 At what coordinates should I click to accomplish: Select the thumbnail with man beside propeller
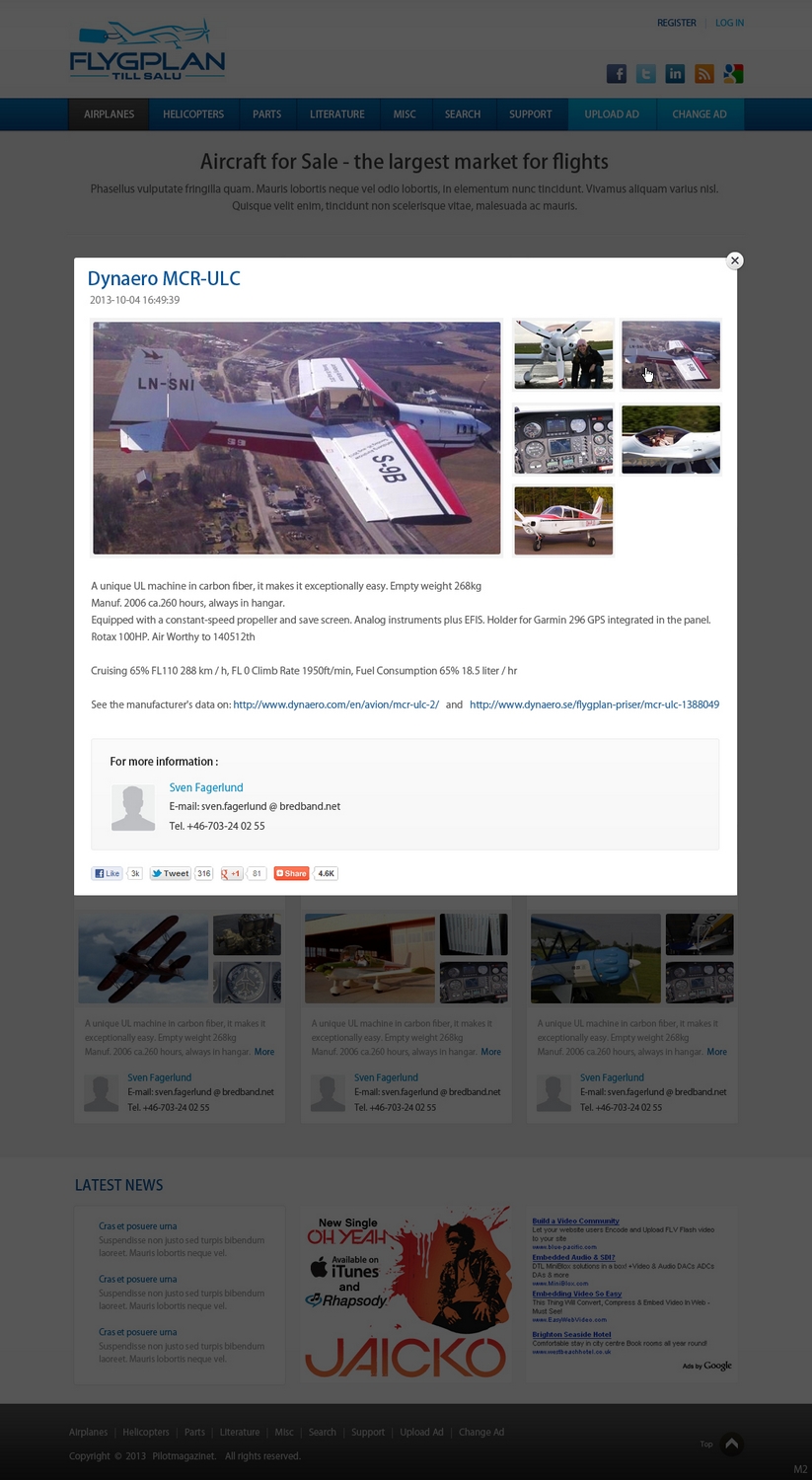tap(563, 354)
